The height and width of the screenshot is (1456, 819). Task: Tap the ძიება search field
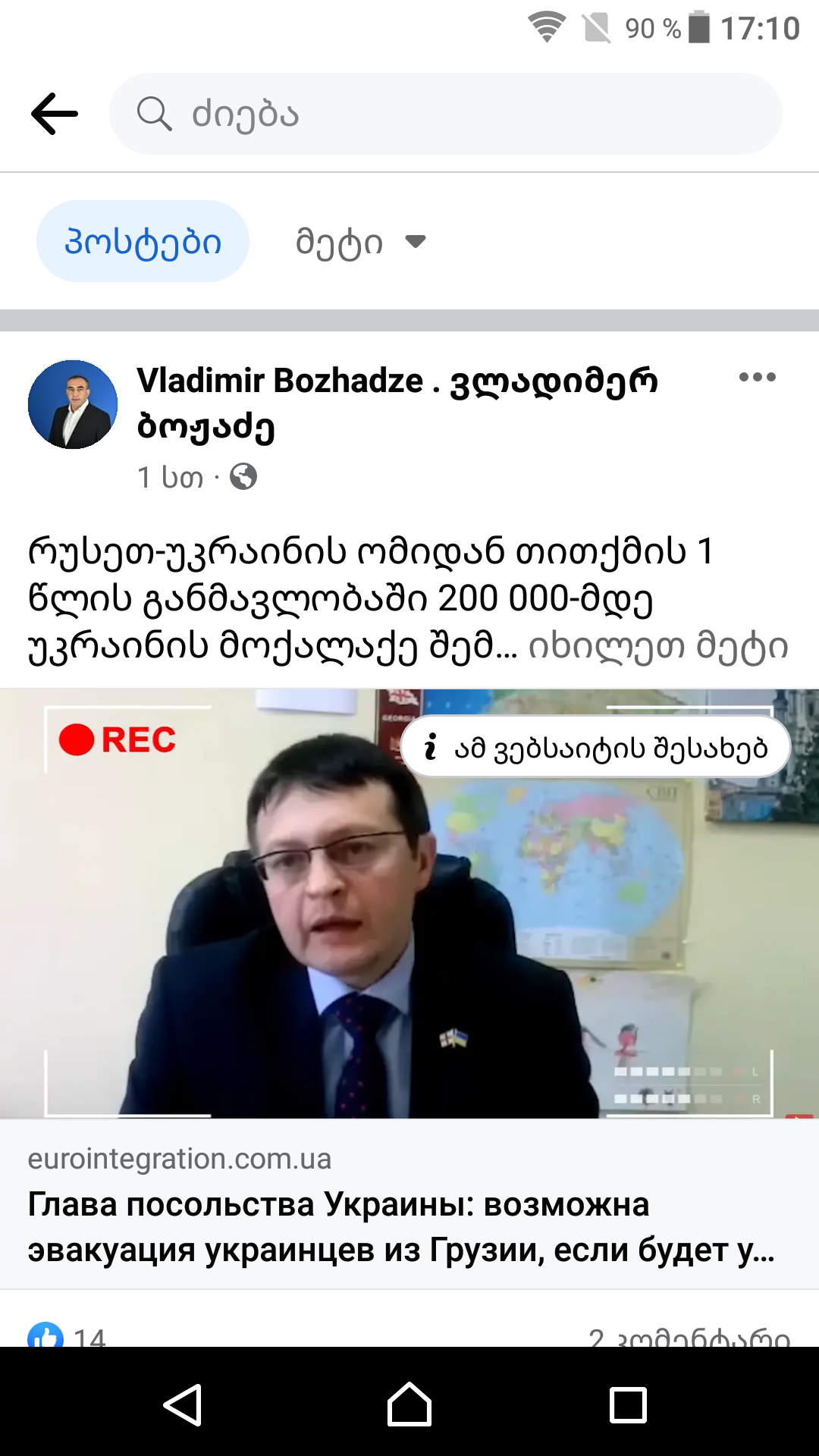446,114
